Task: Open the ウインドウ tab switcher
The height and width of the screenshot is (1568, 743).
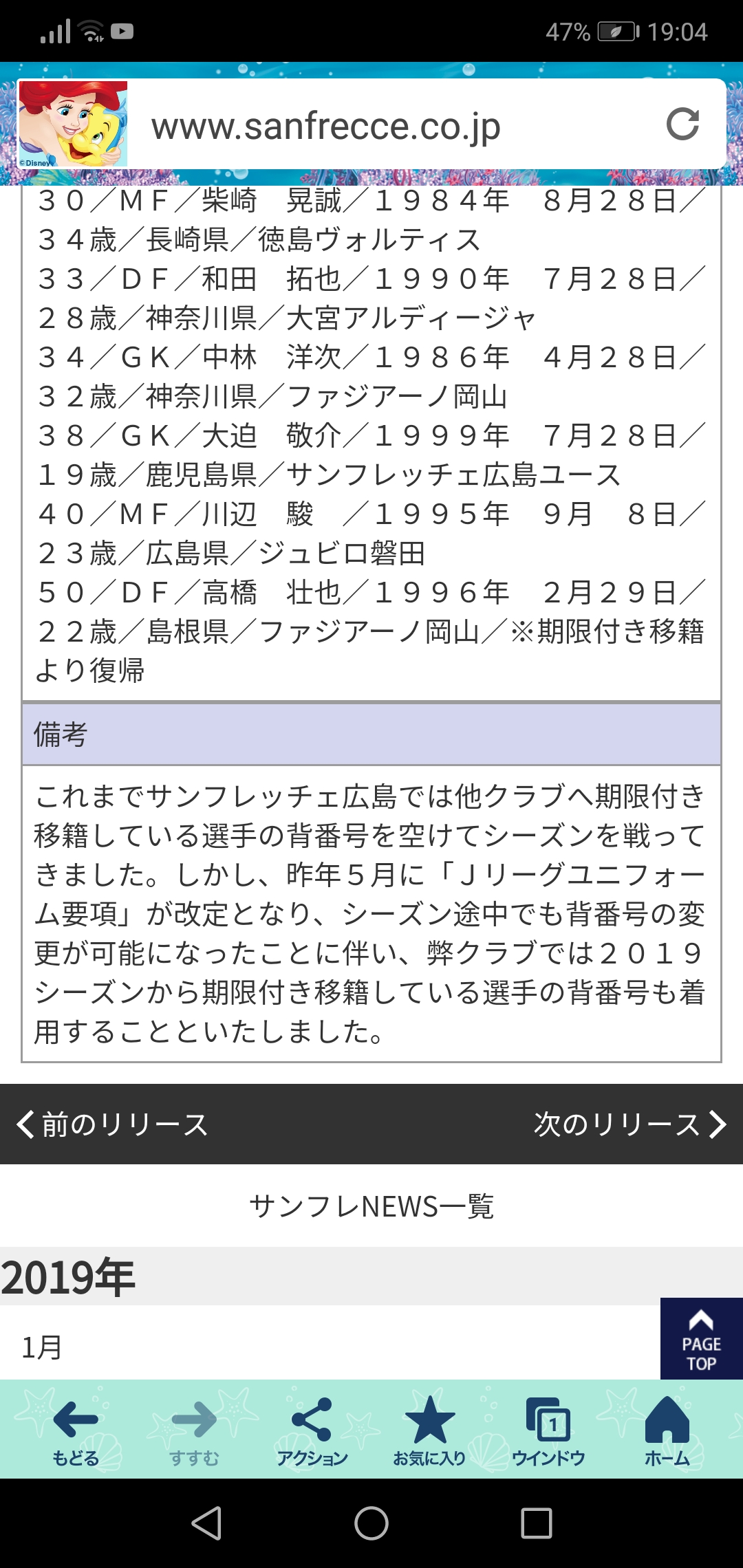Action: pos(548,1430)
